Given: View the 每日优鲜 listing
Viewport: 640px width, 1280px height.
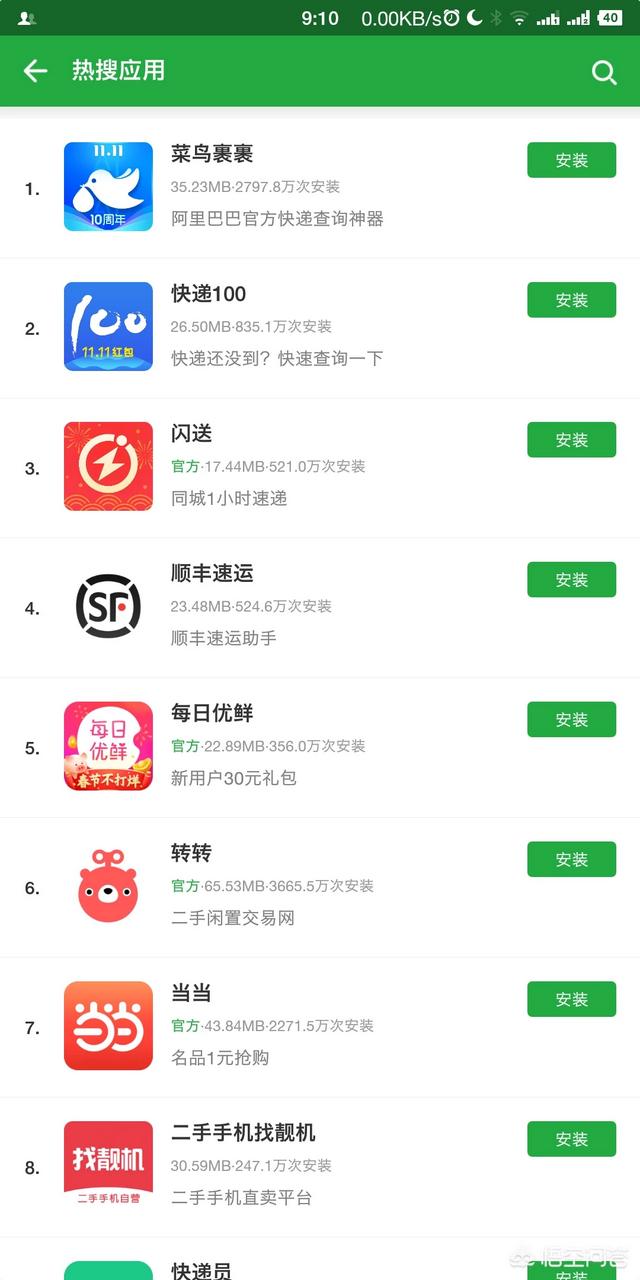Looking at the screenshot, I should tap(320, 748).
